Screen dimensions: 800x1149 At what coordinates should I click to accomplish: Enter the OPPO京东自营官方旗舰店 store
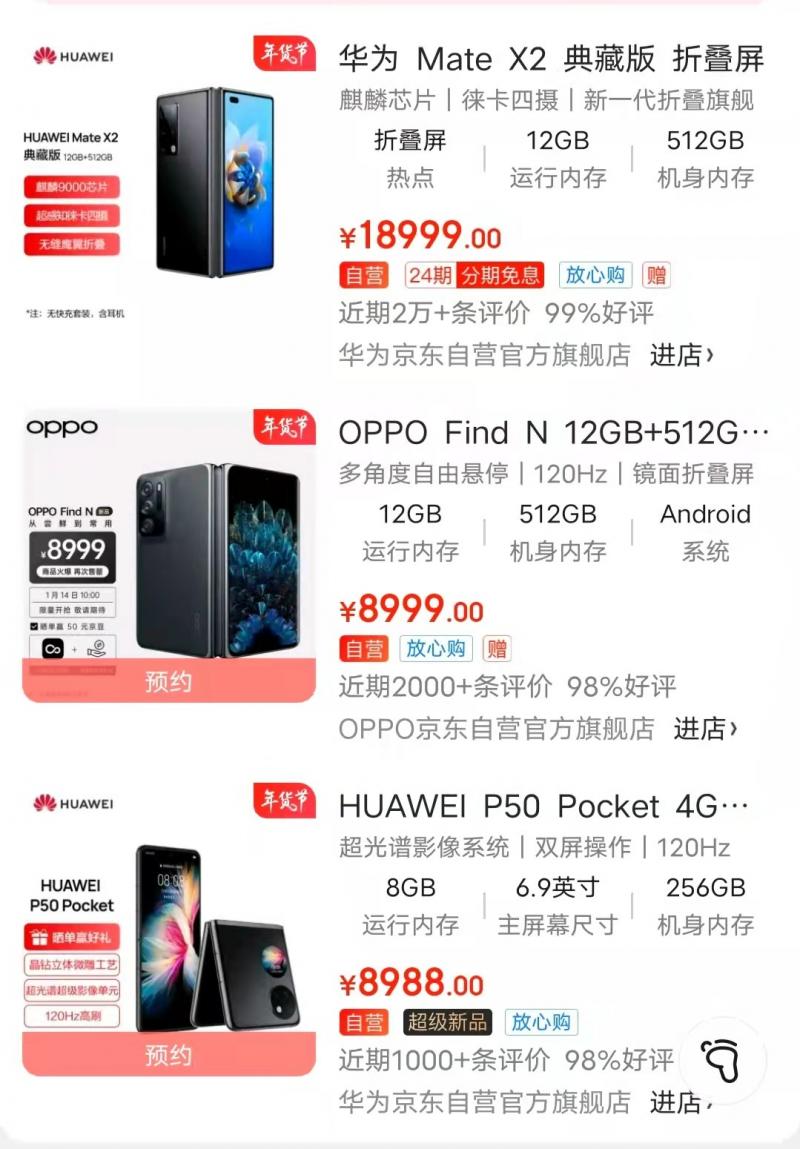pos(705,729)
